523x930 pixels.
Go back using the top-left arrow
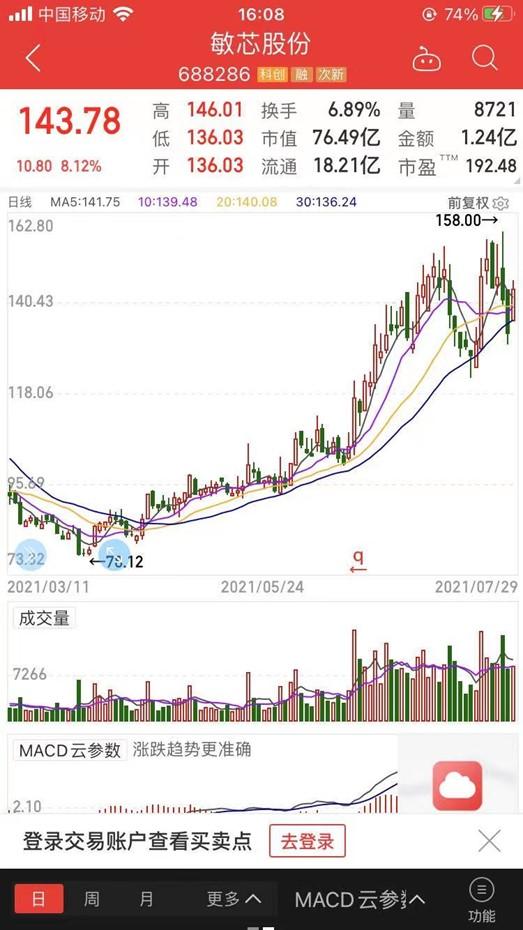[33, 58]
